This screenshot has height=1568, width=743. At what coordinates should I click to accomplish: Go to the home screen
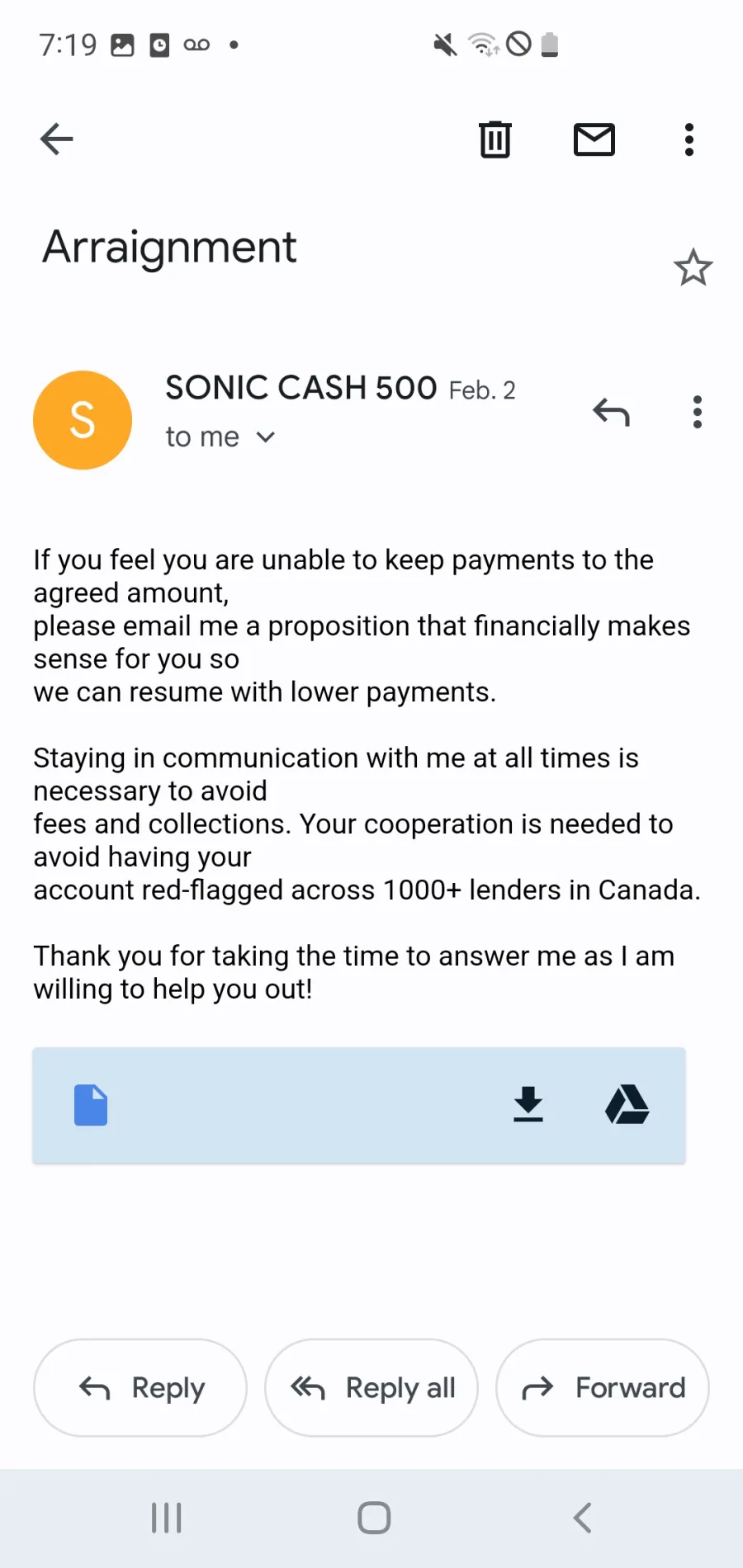point(374,1518)
